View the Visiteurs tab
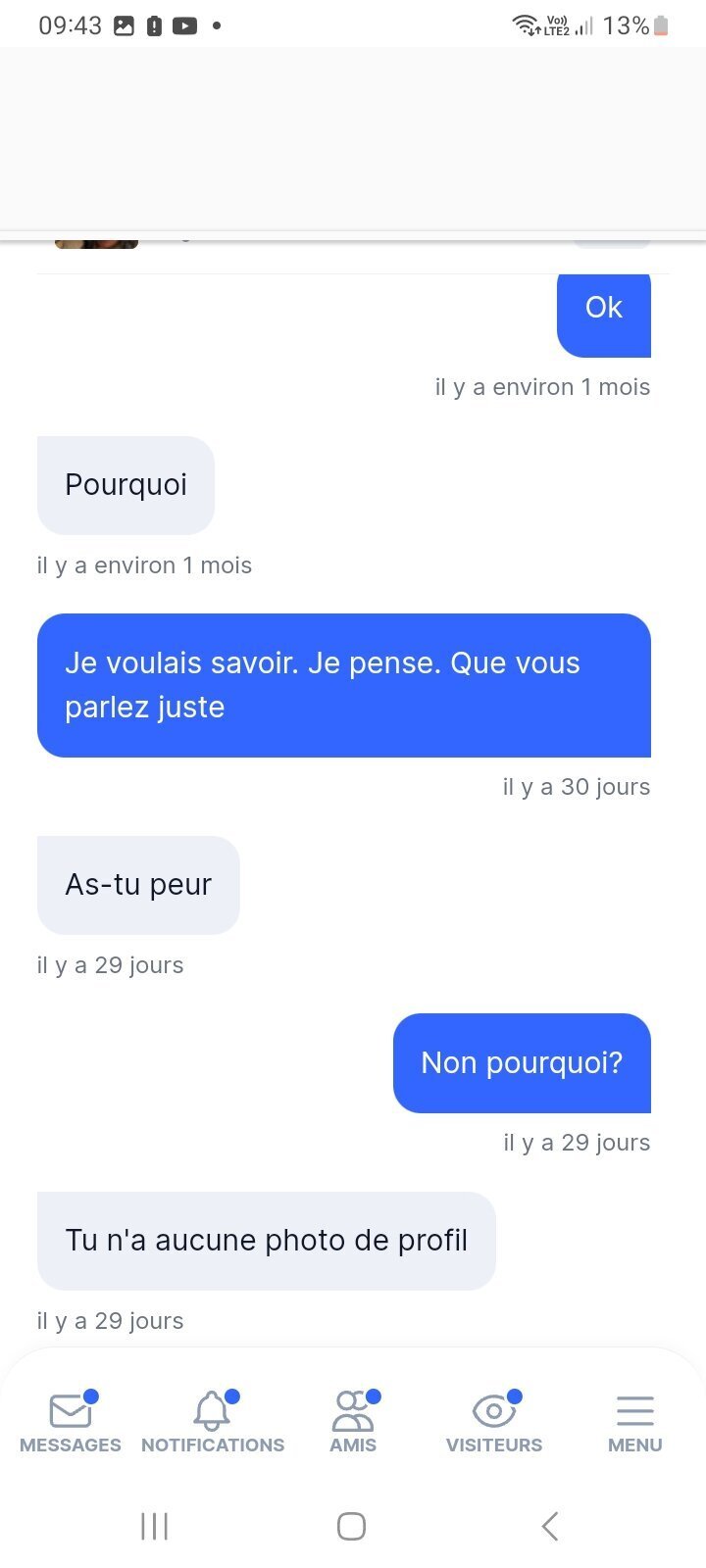706x1568 pixels. point(494,1422)
